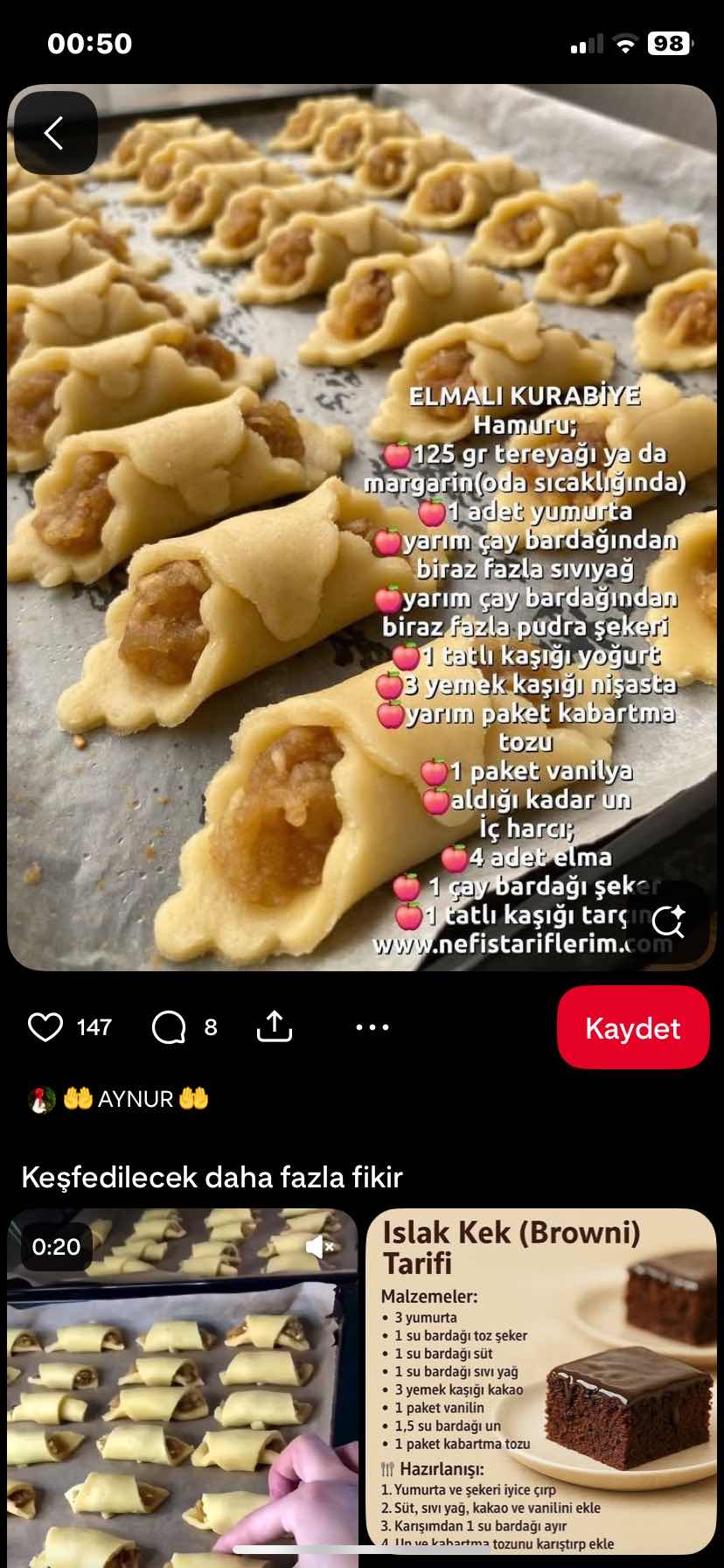Like this pin with the heart icon
Screen dimensions: 724x1568
tap(45, 1027)
